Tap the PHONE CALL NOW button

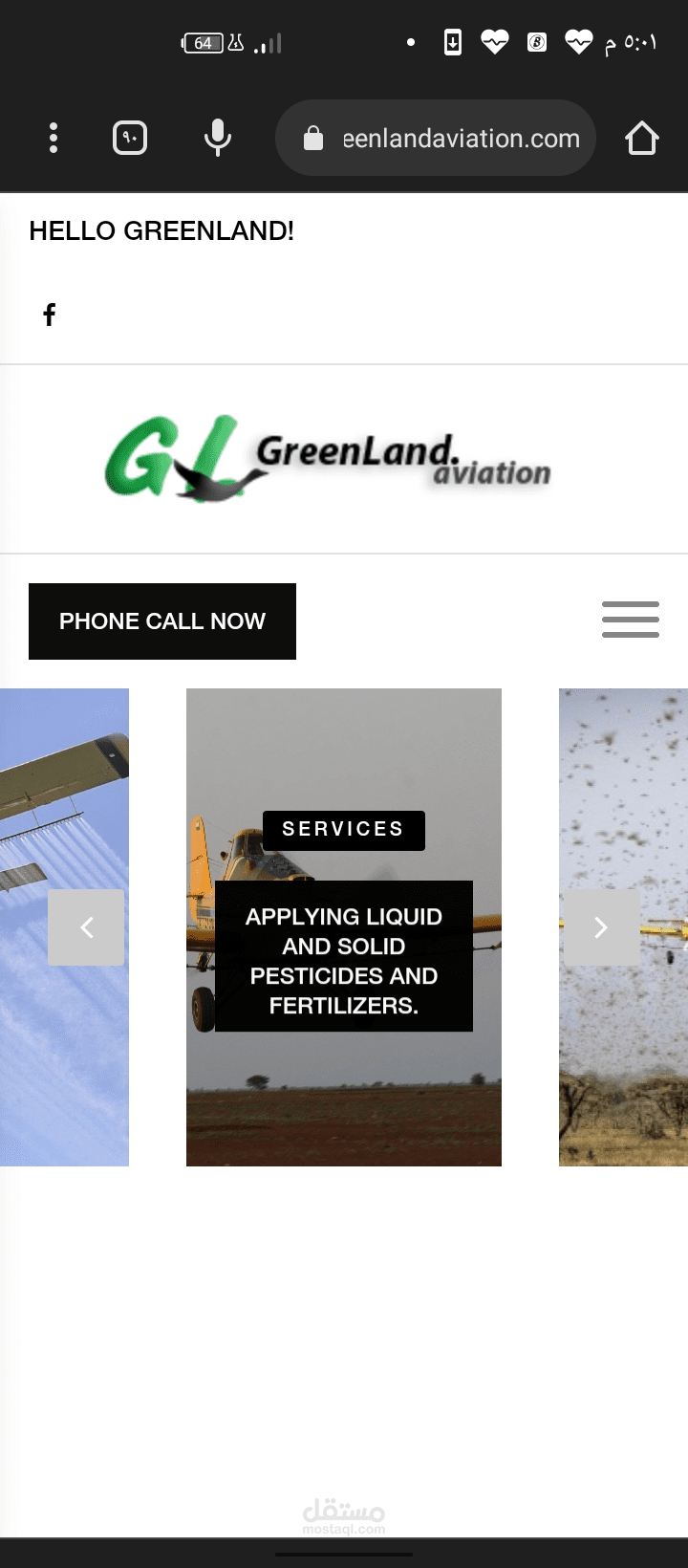[162, 621]
